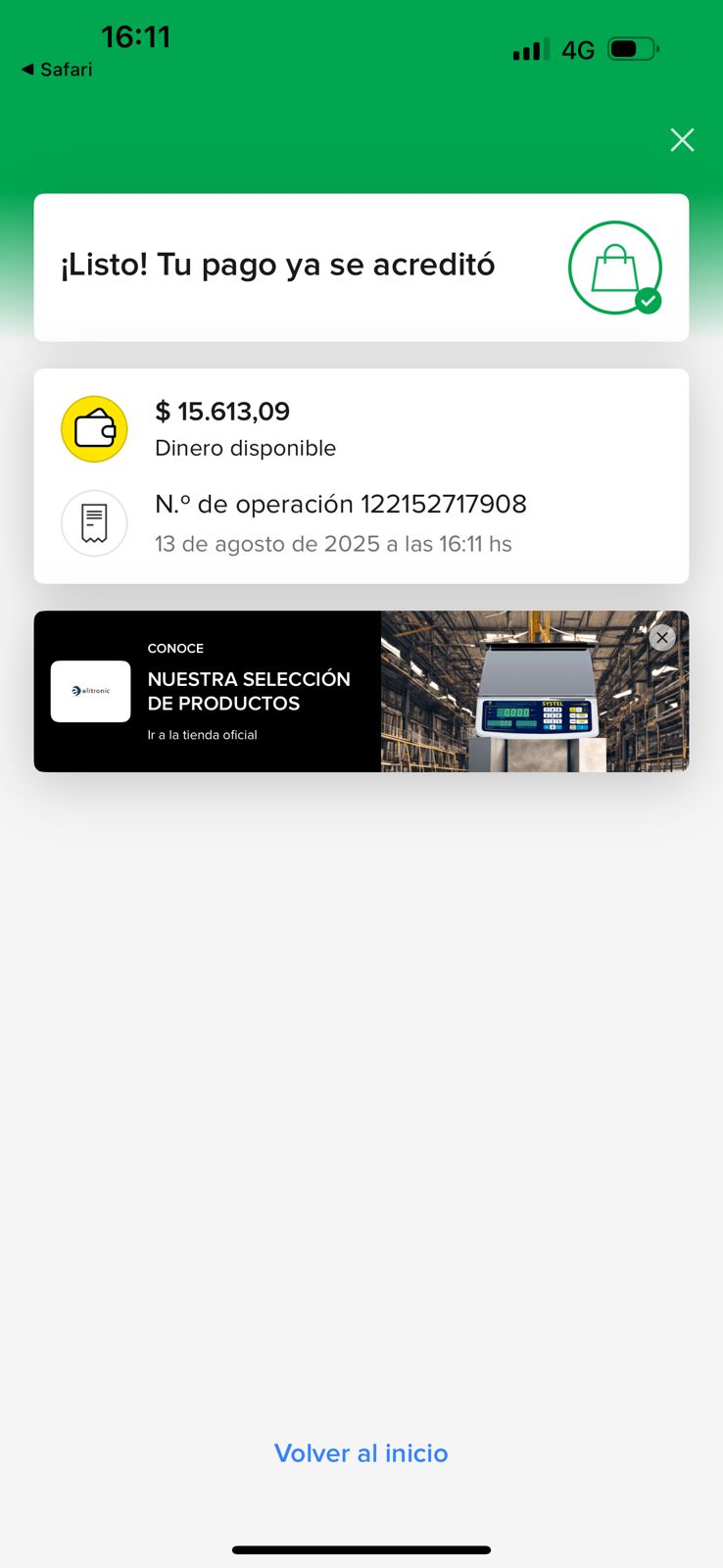Dismiss the elitronic ad banner

tap(662, 638)
